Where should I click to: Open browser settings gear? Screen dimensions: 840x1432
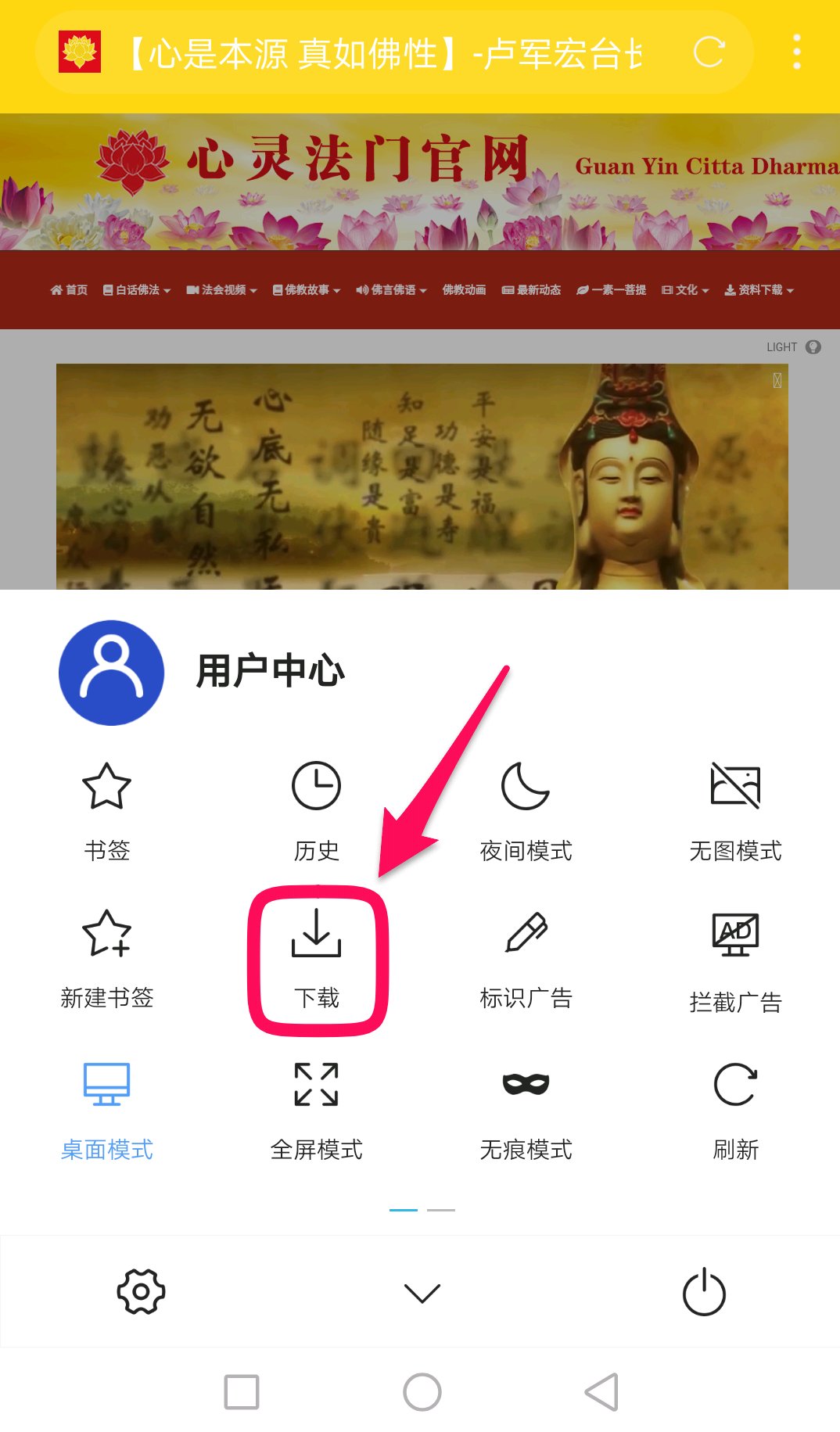tap(141, 1291)
